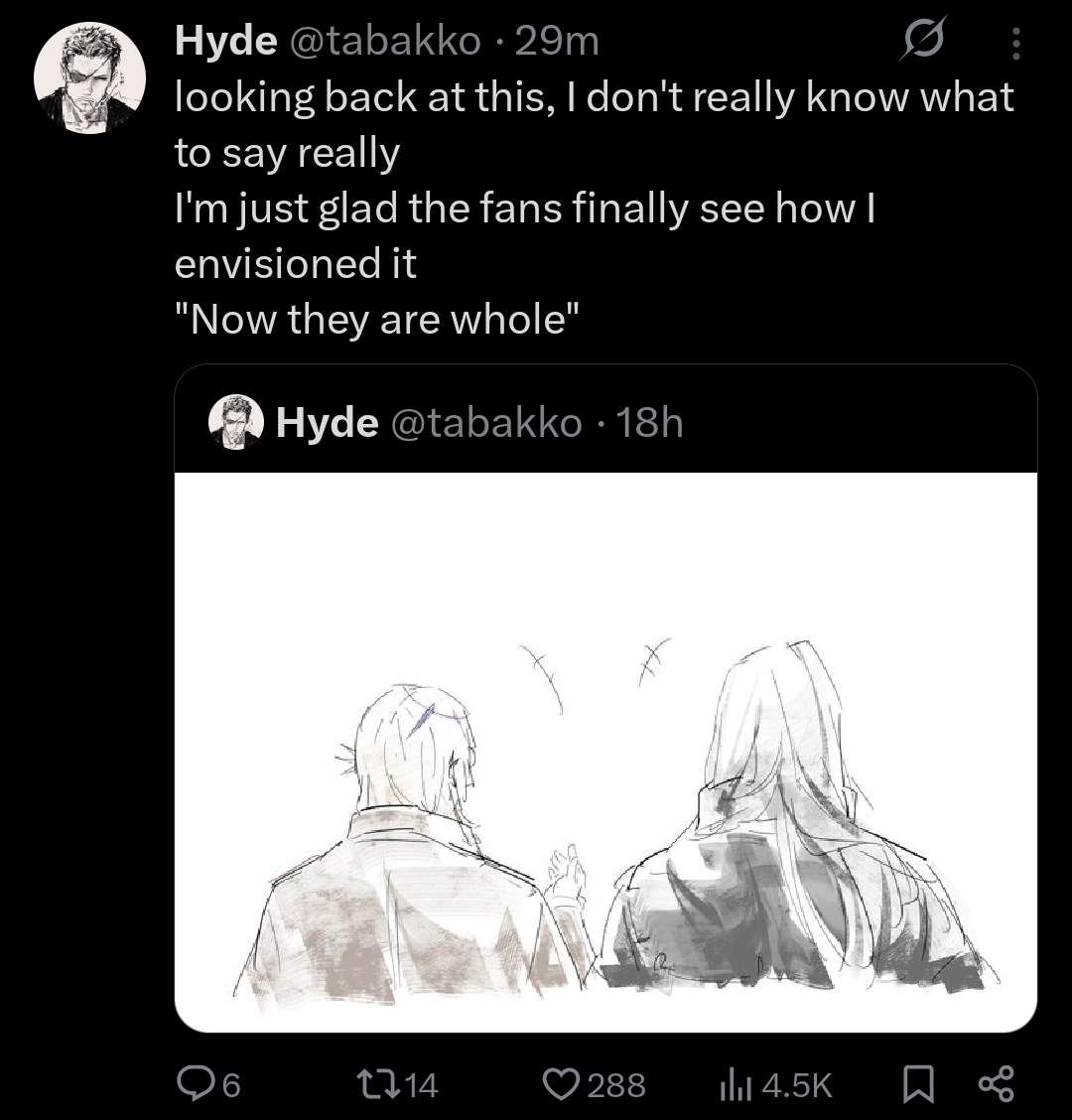Viewport: 1072px width, 1120px height.
Task: Open the tweet's three-dot overflow menu
Action: coord(1014,43)
